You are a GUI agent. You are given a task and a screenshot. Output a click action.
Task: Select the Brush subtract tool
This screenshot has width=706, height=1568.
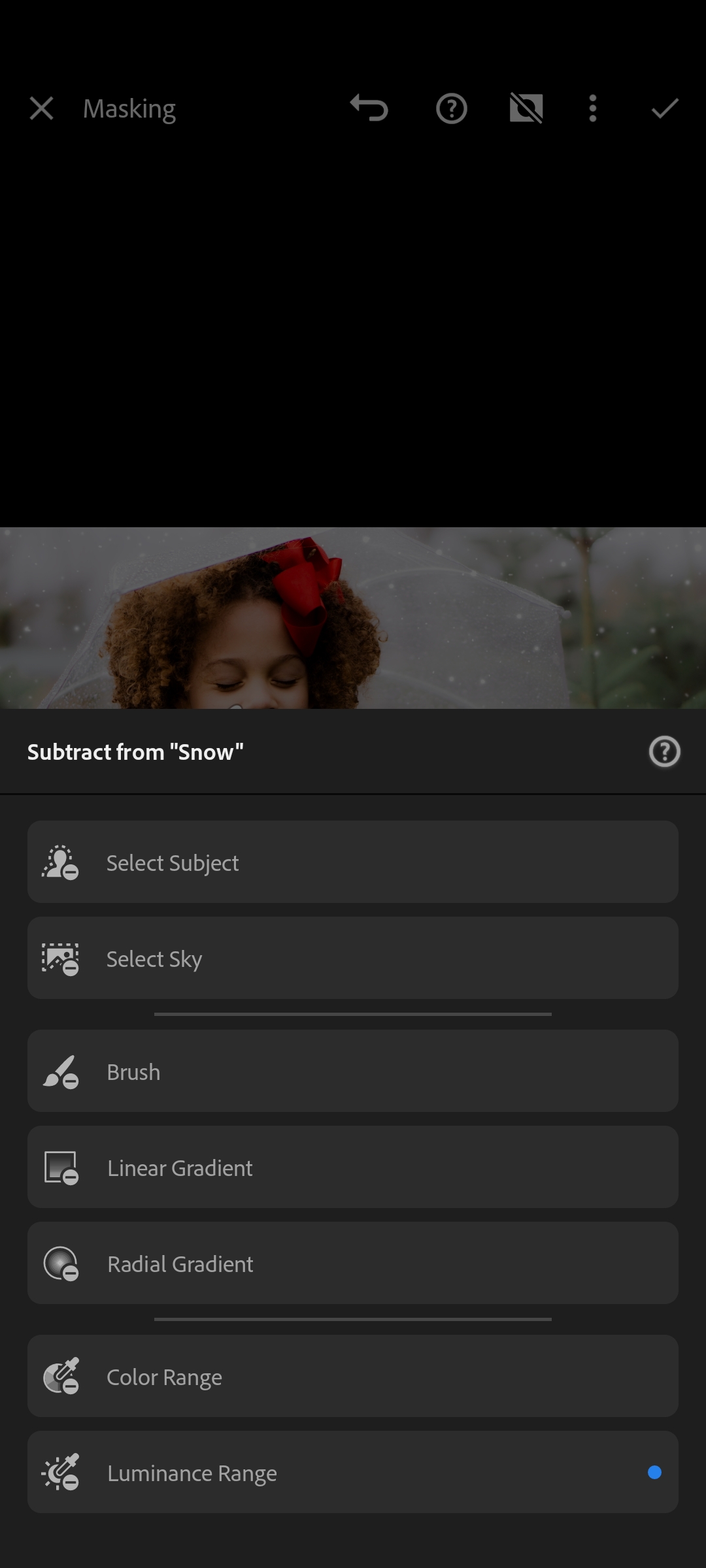[x=352, y=1071]
